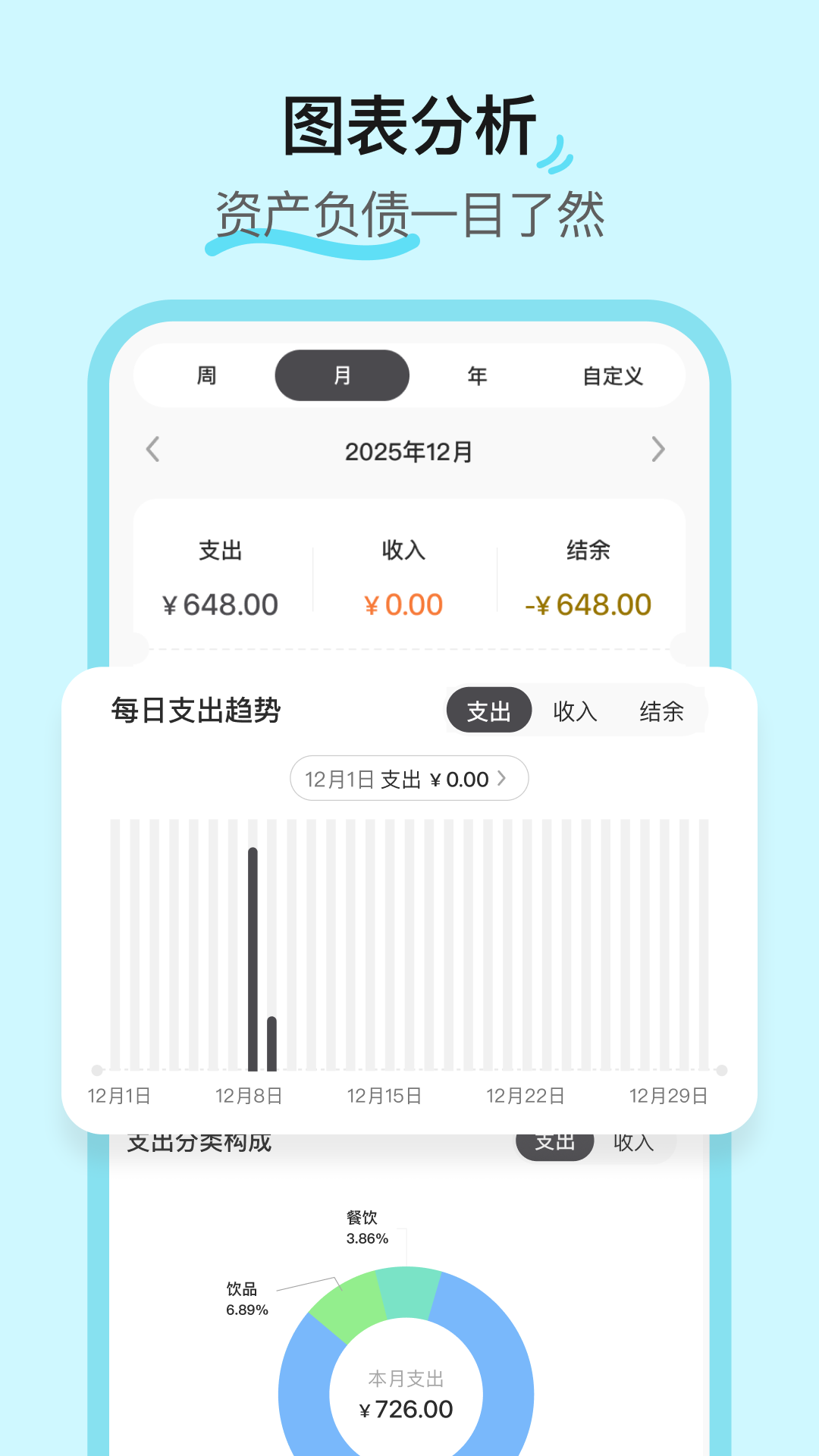Show 结余 in the daily trend chart

pyautogui.click(x=662, y=711)
